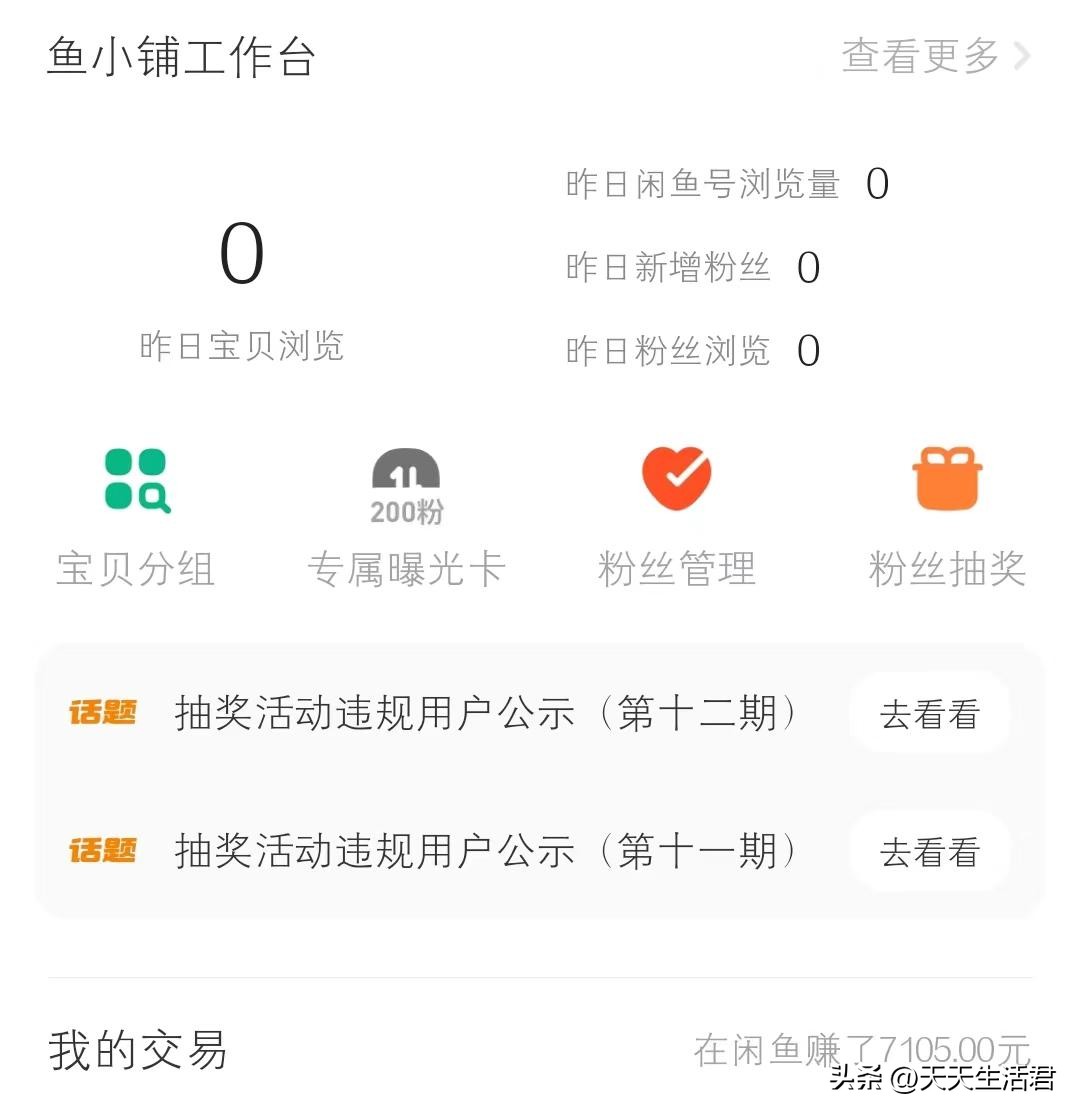Expand the 查看更多 chevron arrow
Screen dimensions: 1080x1116
pyautogui.click(x=1021, y=57)
